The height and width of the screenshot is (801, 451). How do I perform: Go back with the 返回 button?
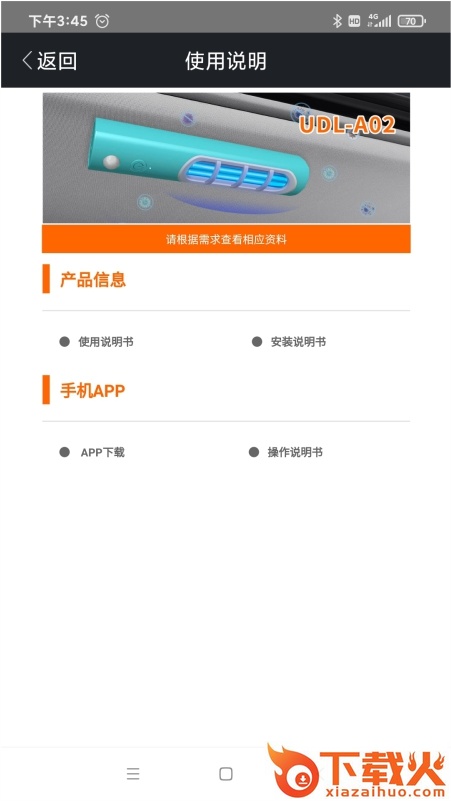(50, 61)
